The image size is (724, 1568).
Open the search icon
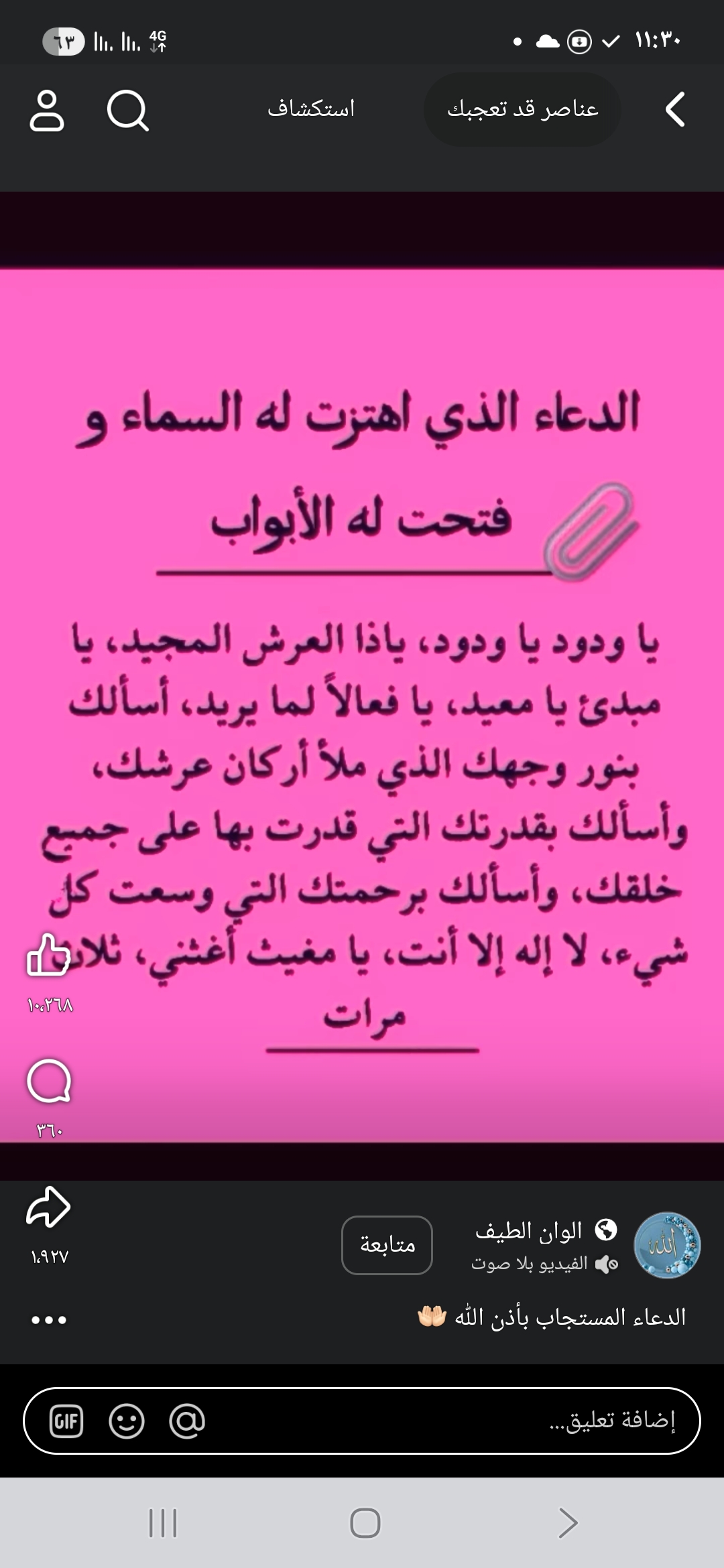(x=127, y=111)
